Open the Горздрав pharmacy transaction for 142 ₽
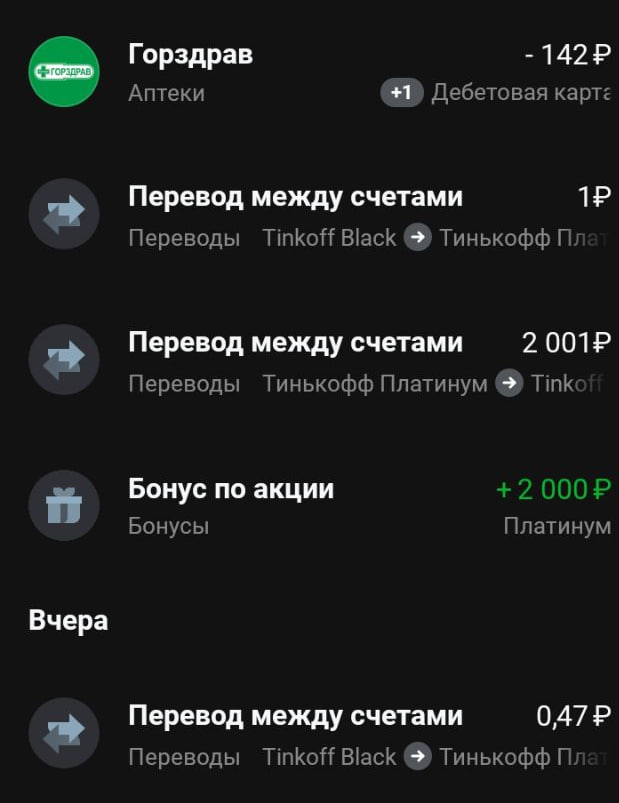 (310, 72)
